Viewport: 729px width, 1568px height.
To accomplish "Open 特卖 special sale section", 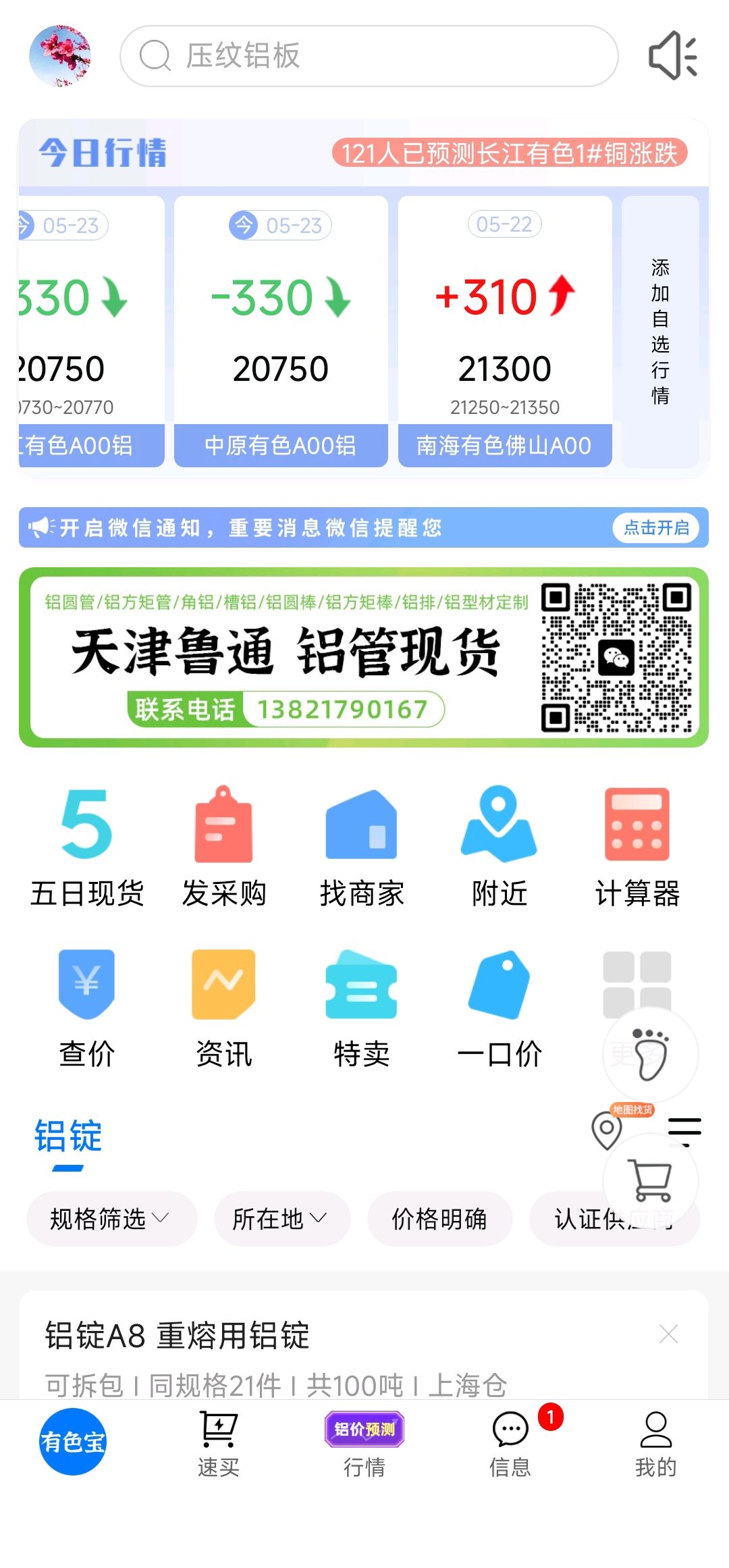I will point(362,1009).
